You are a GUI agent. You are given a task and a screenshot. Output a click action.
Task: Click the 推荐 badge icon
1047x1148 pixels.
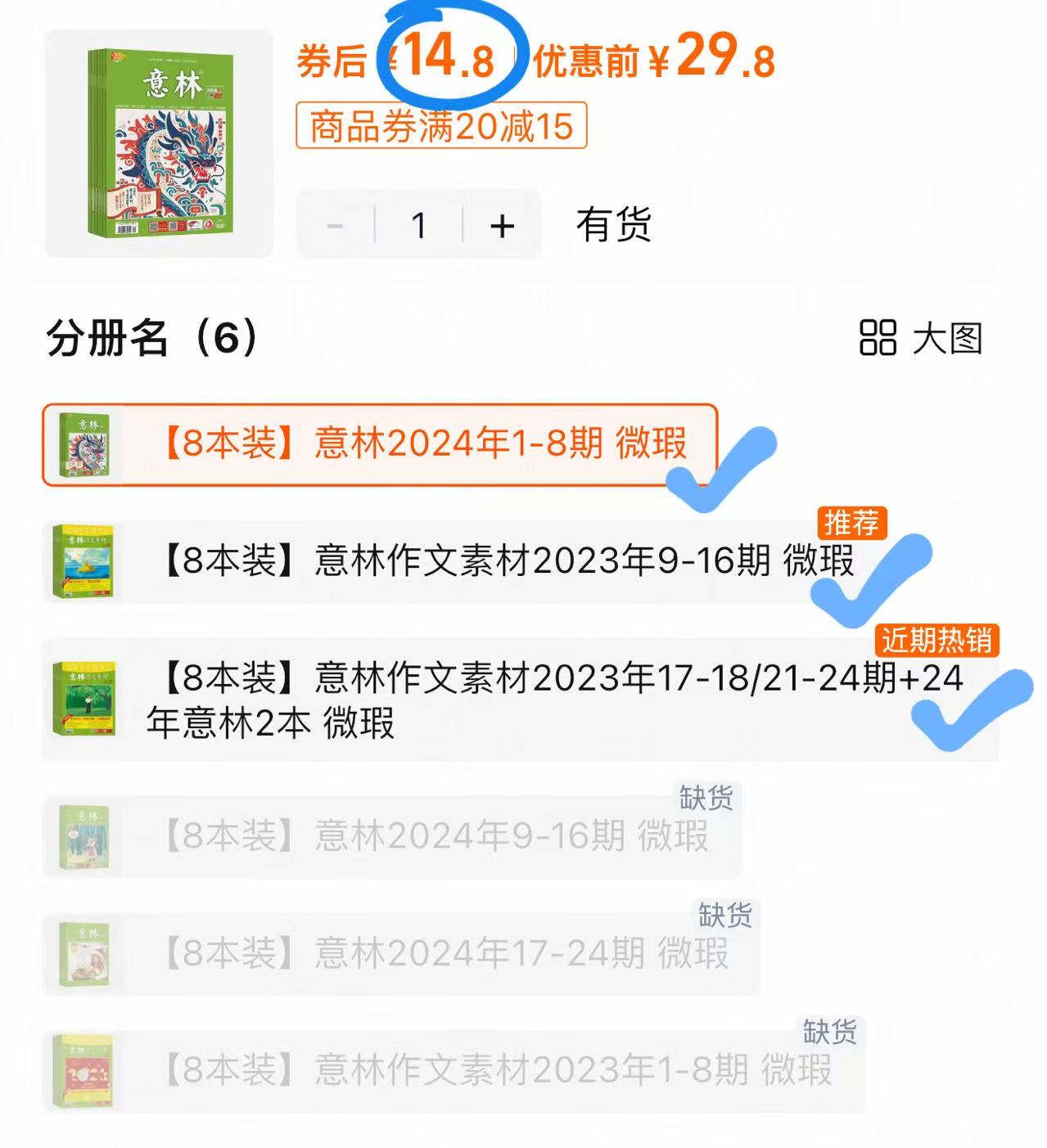[x=851, y=524]
